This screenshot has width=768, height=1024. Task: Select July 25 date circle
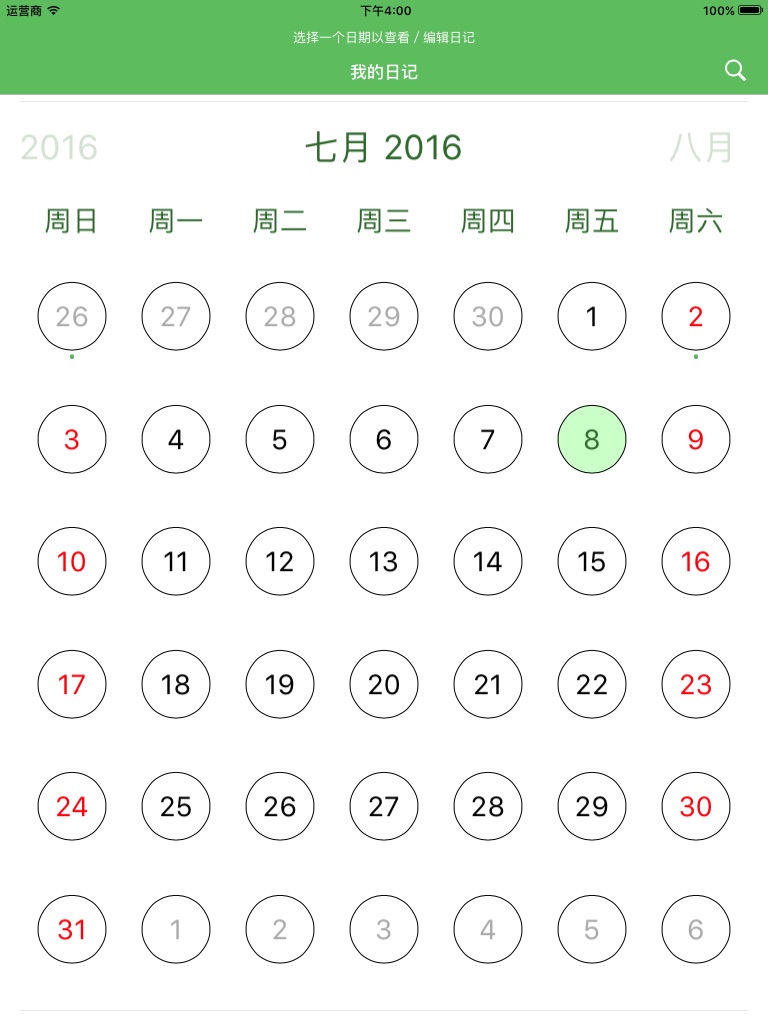tap(176, 807)
